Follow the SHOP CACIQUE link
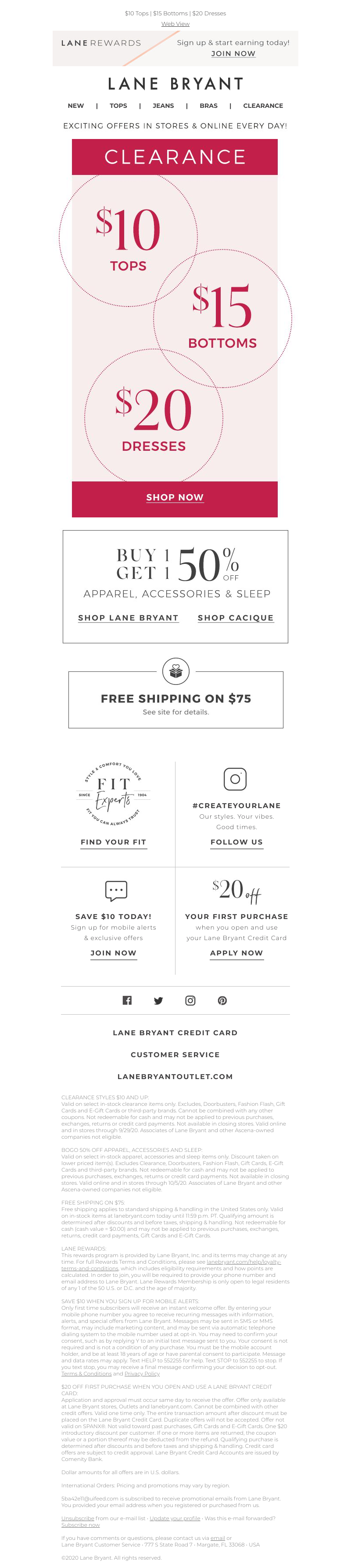This screenshot has width=351, height=1568. coord(235,618)
